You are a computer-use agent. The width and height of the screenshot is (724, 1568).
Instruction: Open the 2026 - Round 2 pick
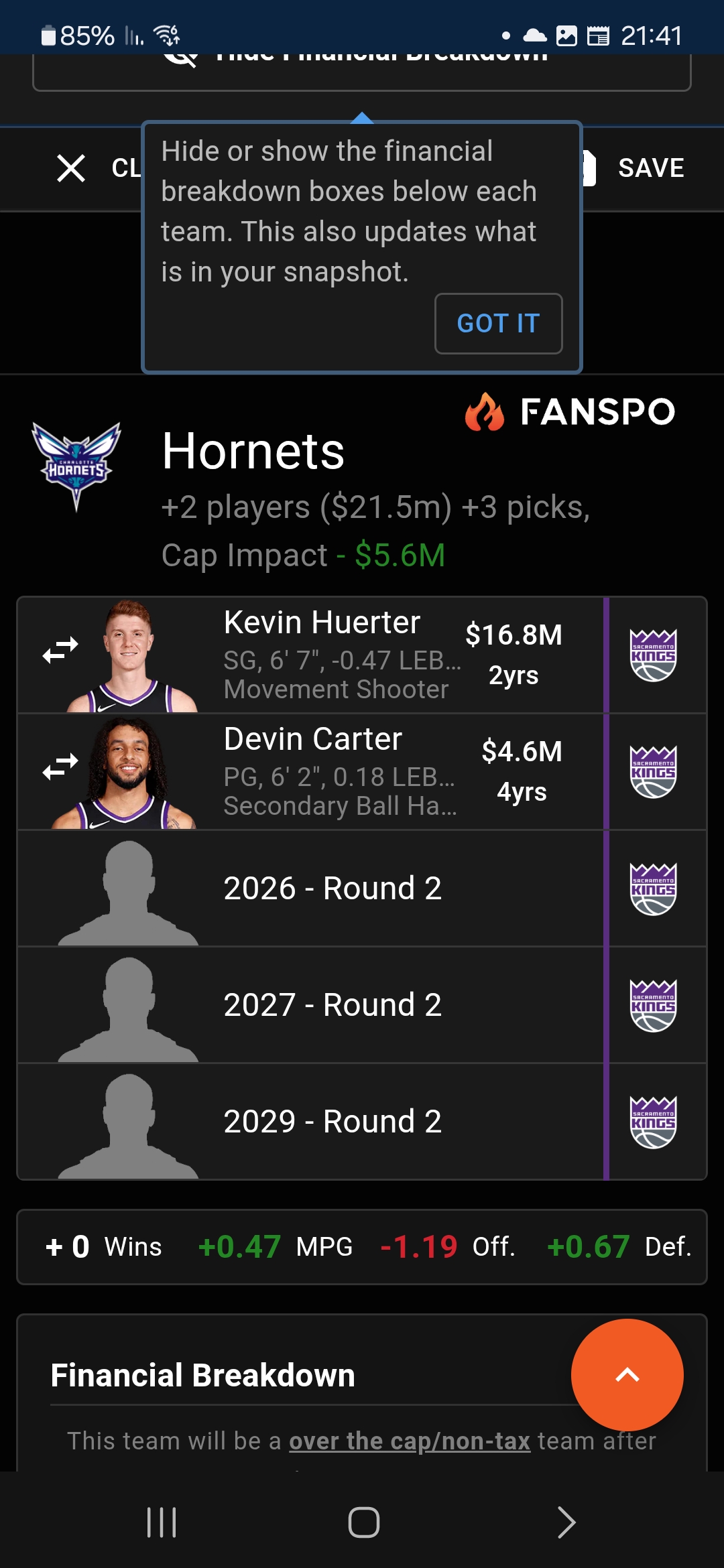333,889
